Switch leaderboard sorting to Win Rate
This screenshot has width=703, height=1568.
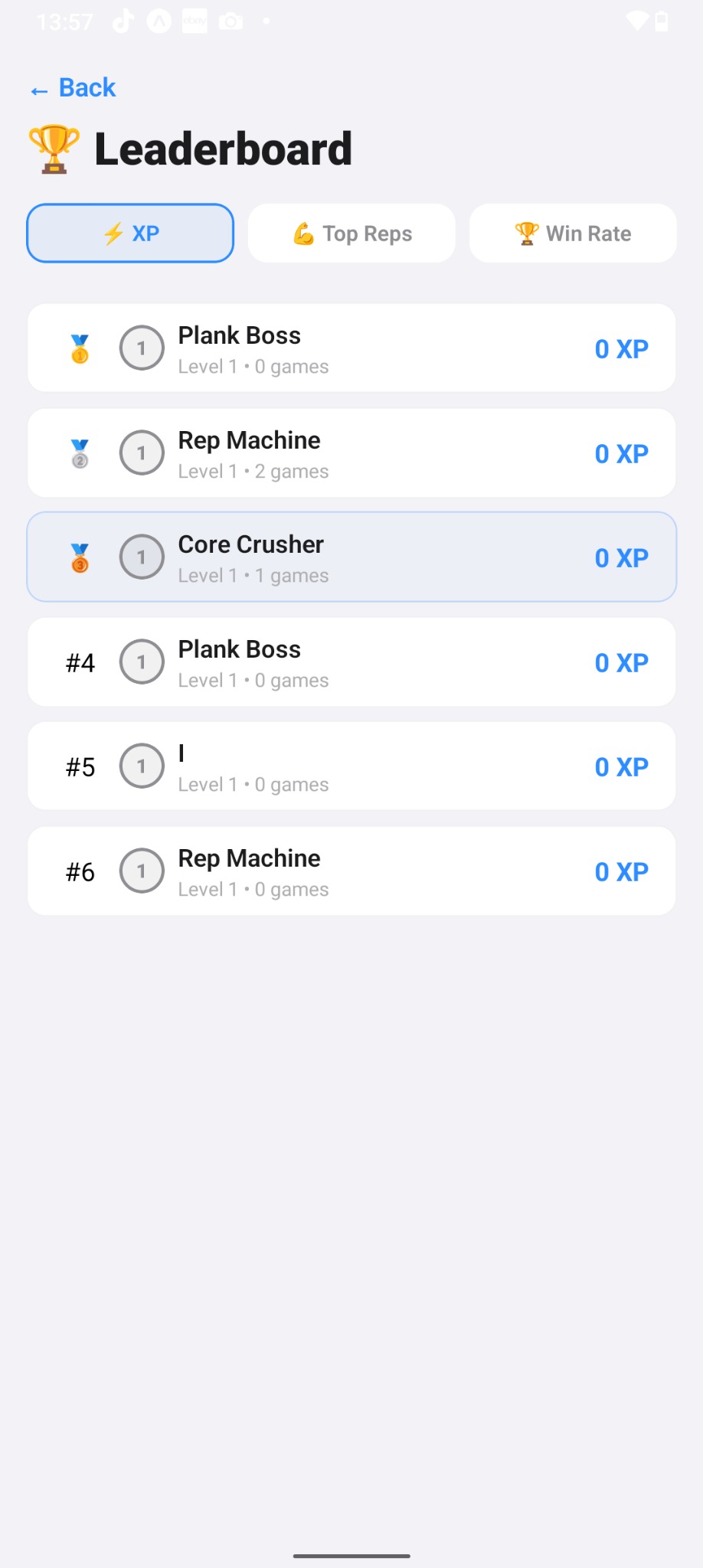pos(573,233)
